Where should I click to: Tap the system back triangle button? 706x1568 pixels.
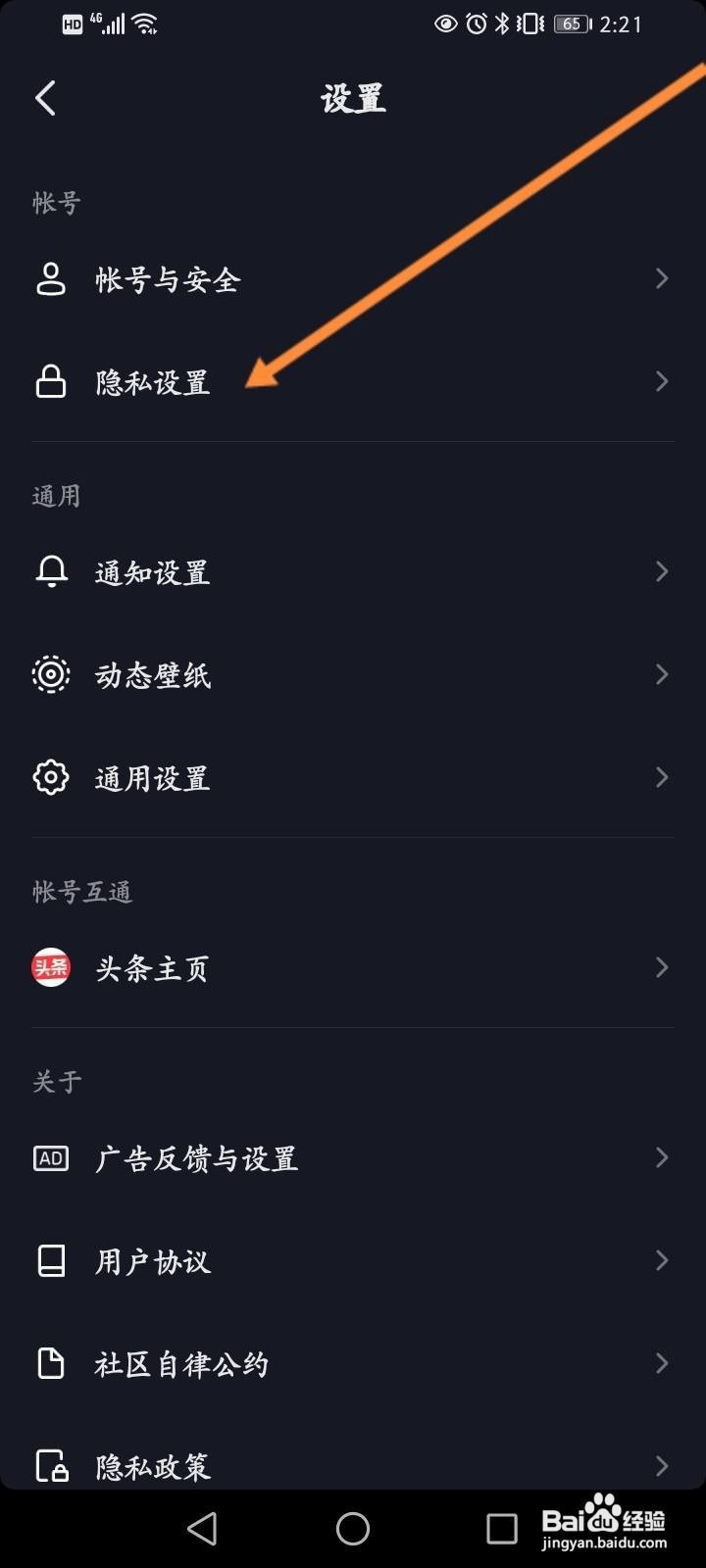[202, 1528]
